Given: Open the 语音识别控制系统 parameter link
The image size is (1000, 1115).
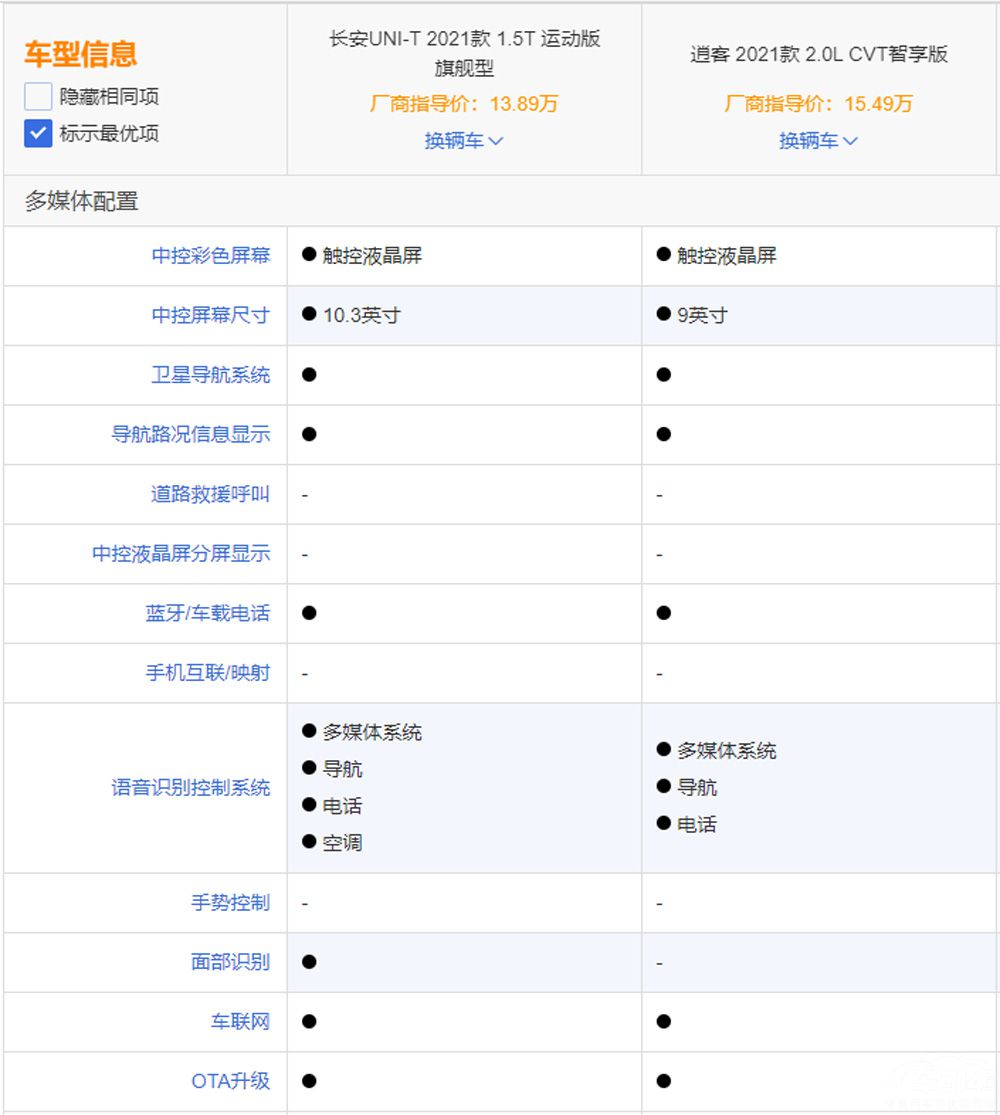Looking at the screenshot, I should [190, 788].
